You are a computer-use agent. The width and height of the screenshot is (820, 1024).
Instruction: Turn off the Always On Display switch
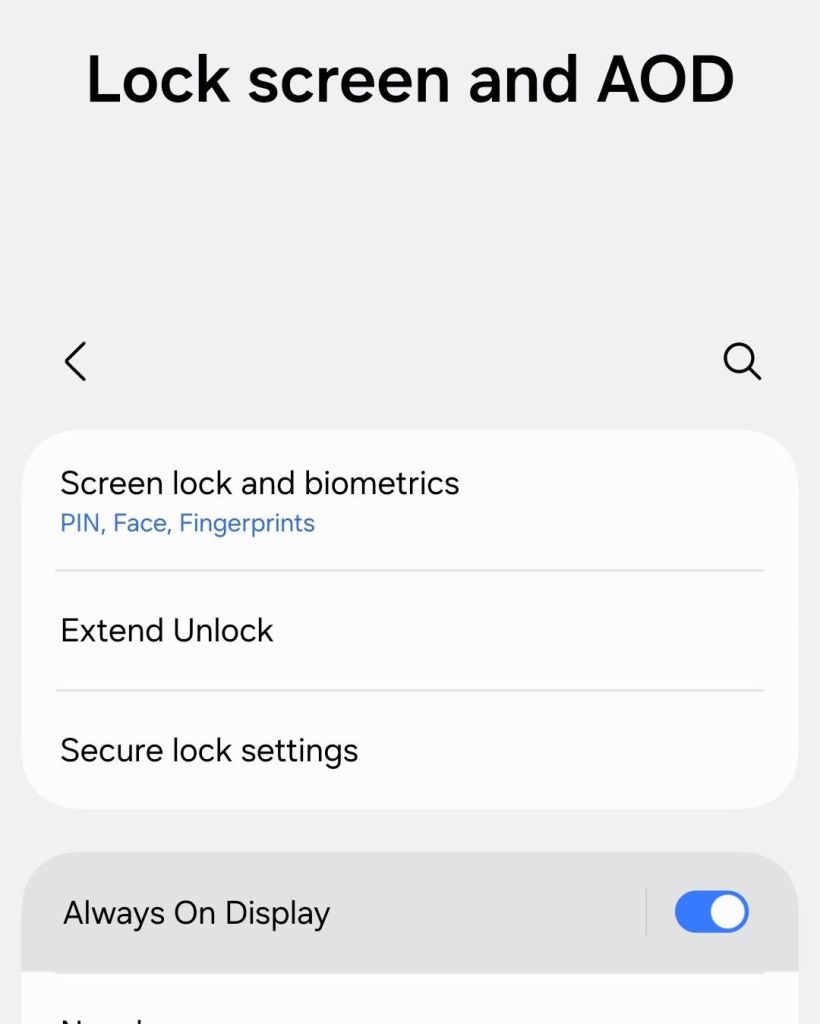coord(711,912)
